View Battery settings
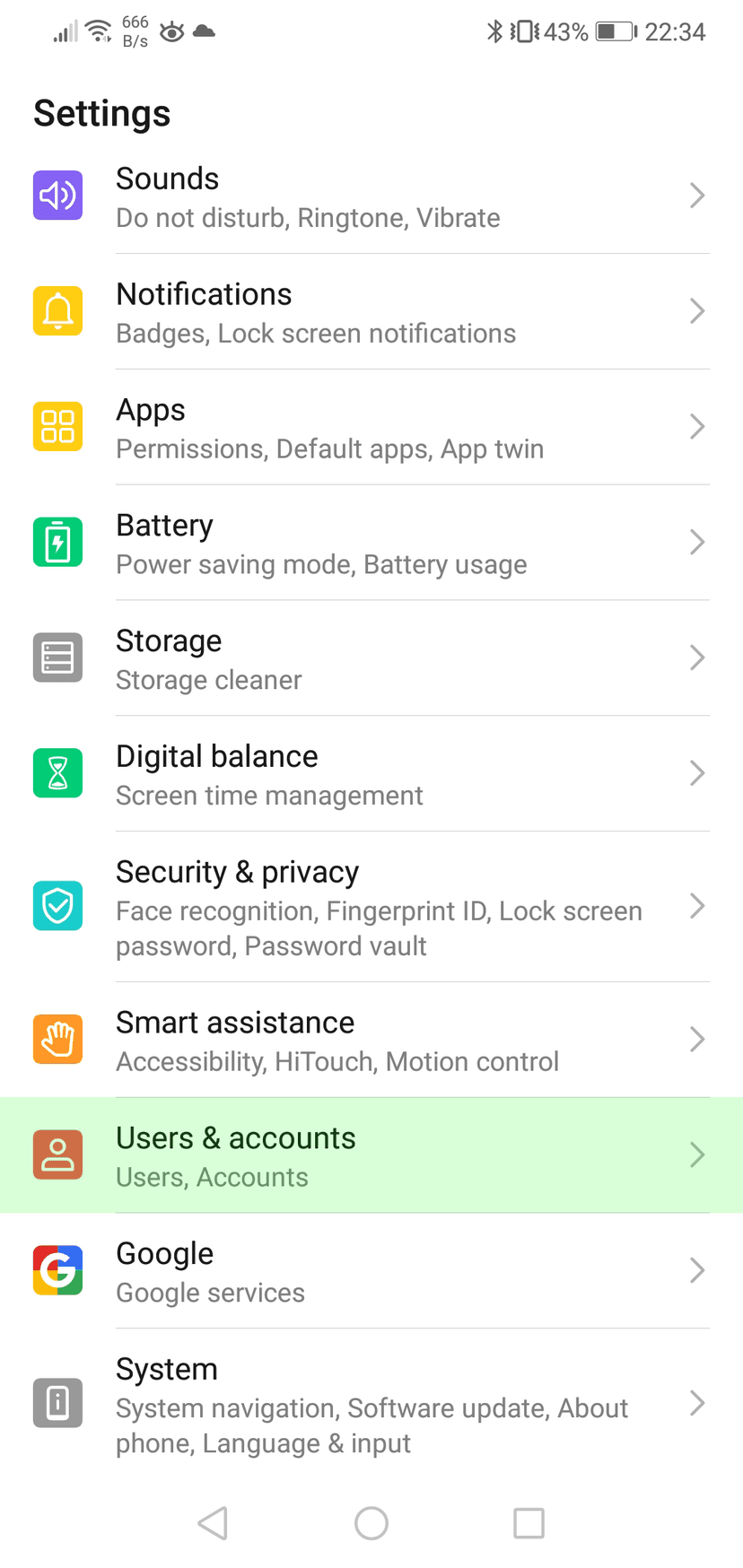Viewport: 743px width, 1568px height. pyautogui.click(x=371, y=543)
